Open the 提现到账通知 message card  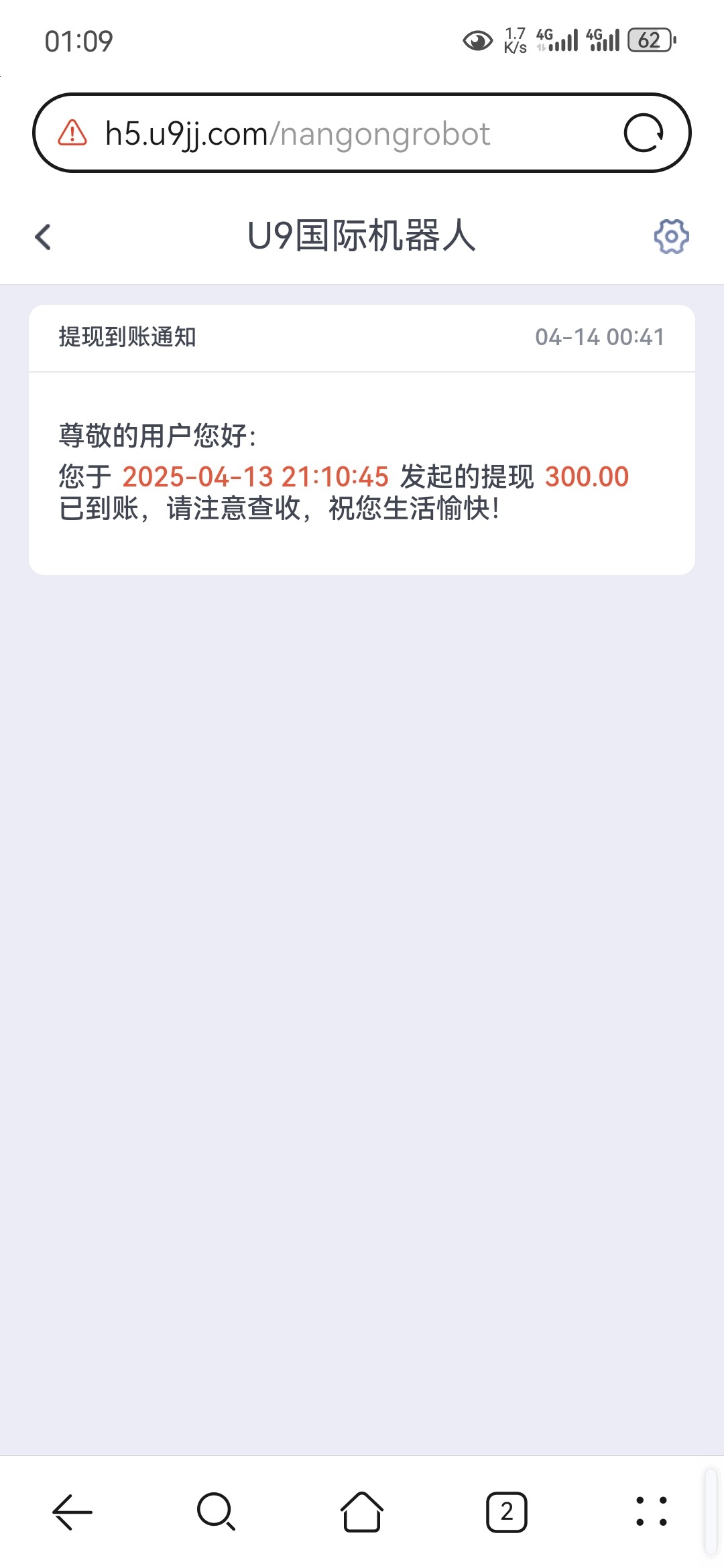[x=362, y=440]
